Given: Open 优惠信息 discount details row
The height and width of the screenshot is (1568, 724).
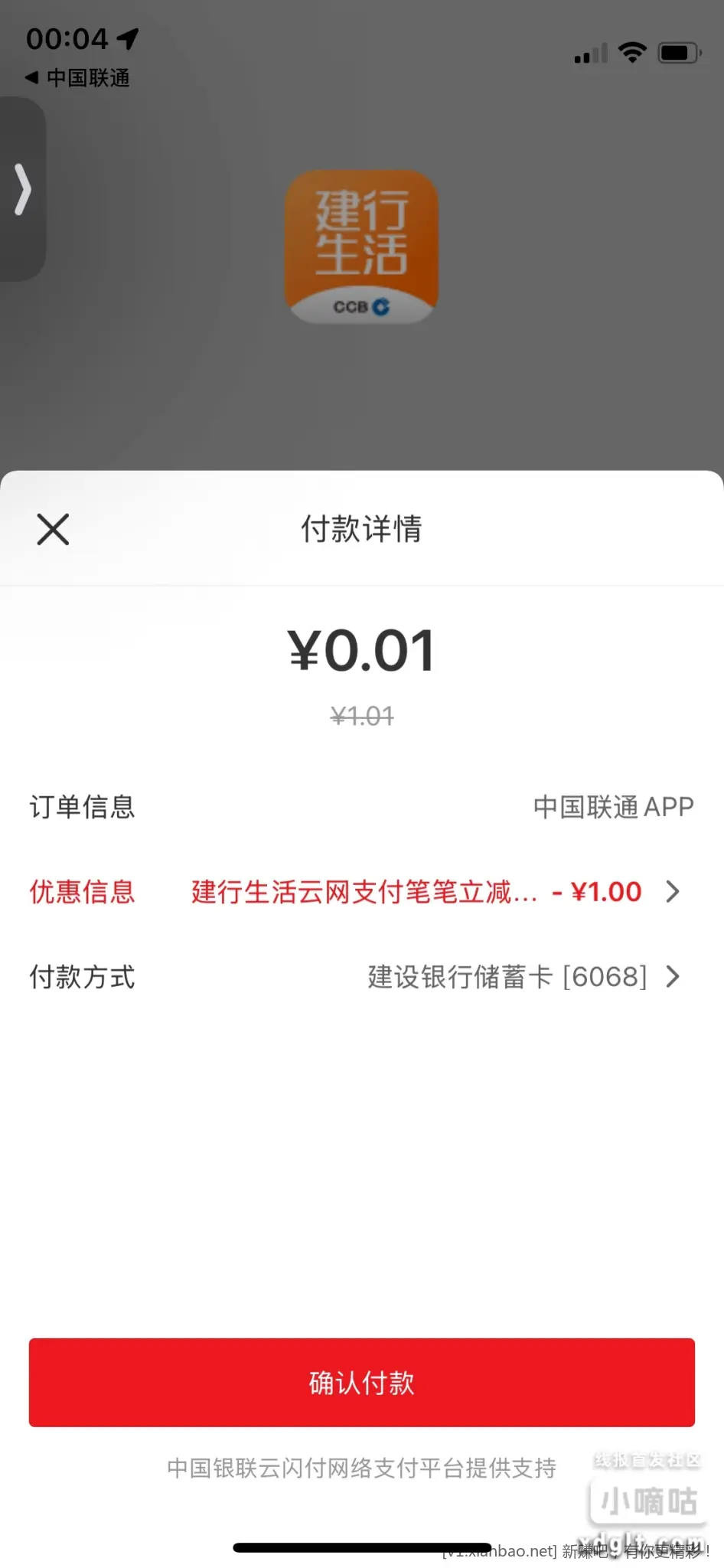Looking at the screenshot, I should [x=361, y=892].
